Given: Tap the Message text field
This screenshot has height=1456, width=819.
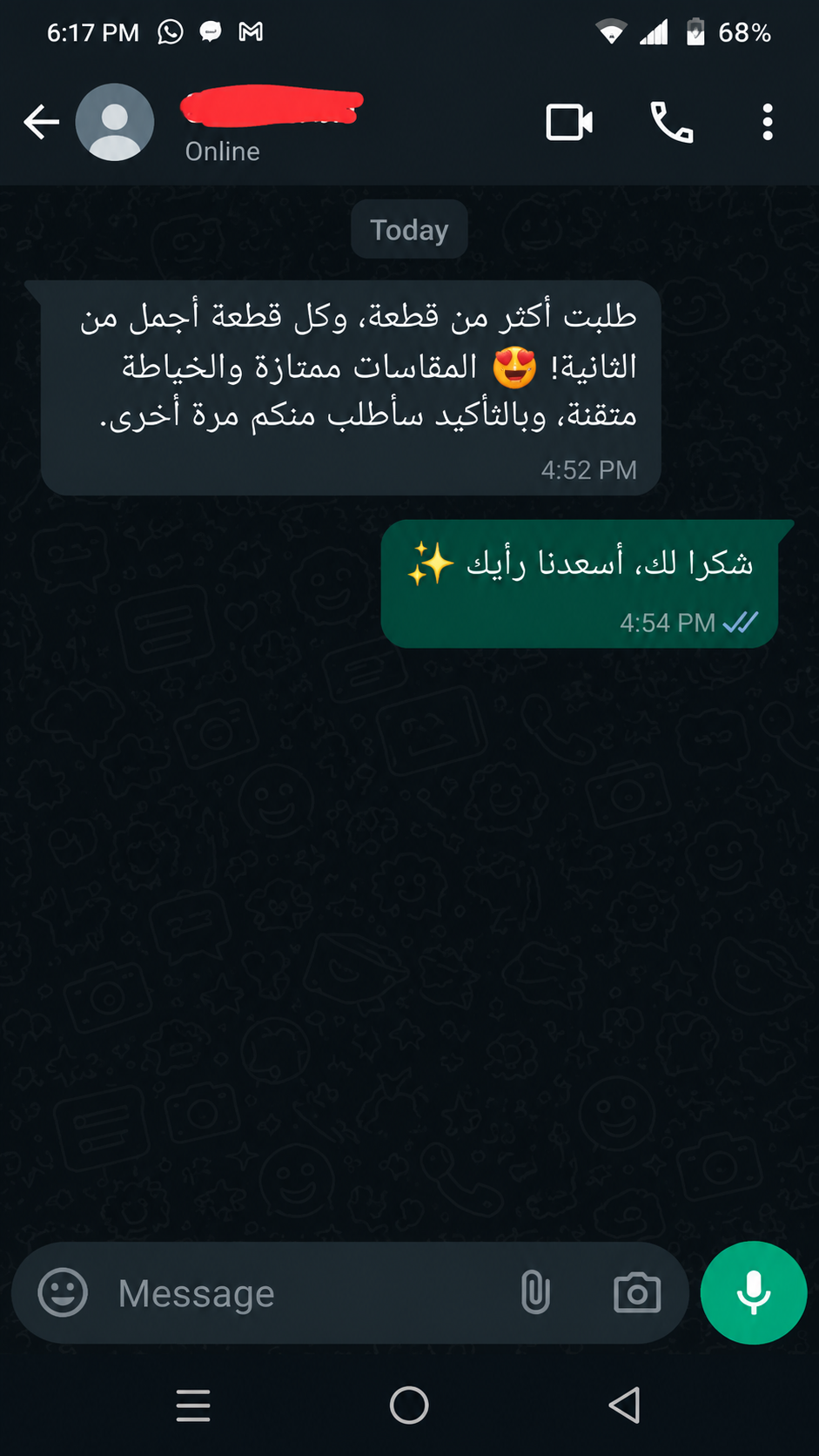Looking at the screenshot, I should [305, 1293].
